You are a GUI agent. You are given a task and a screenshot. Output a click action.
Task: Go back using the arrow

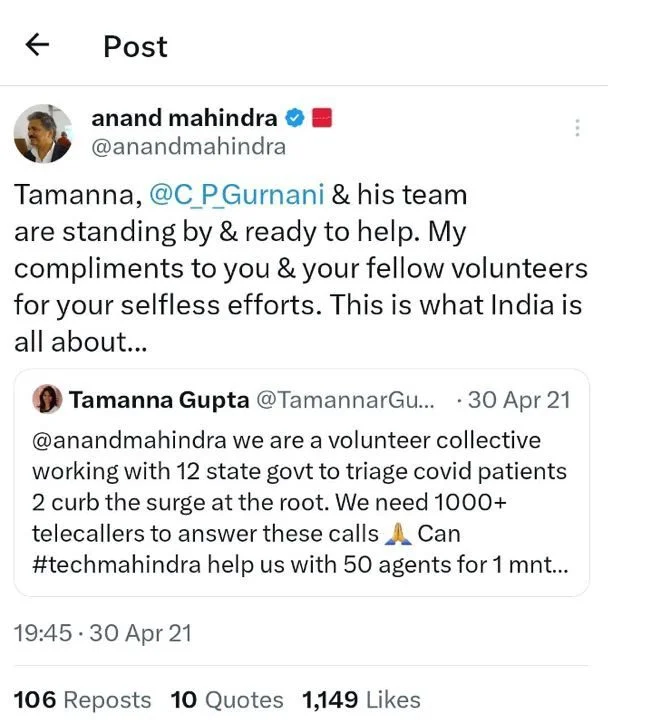tap(37, 46)
